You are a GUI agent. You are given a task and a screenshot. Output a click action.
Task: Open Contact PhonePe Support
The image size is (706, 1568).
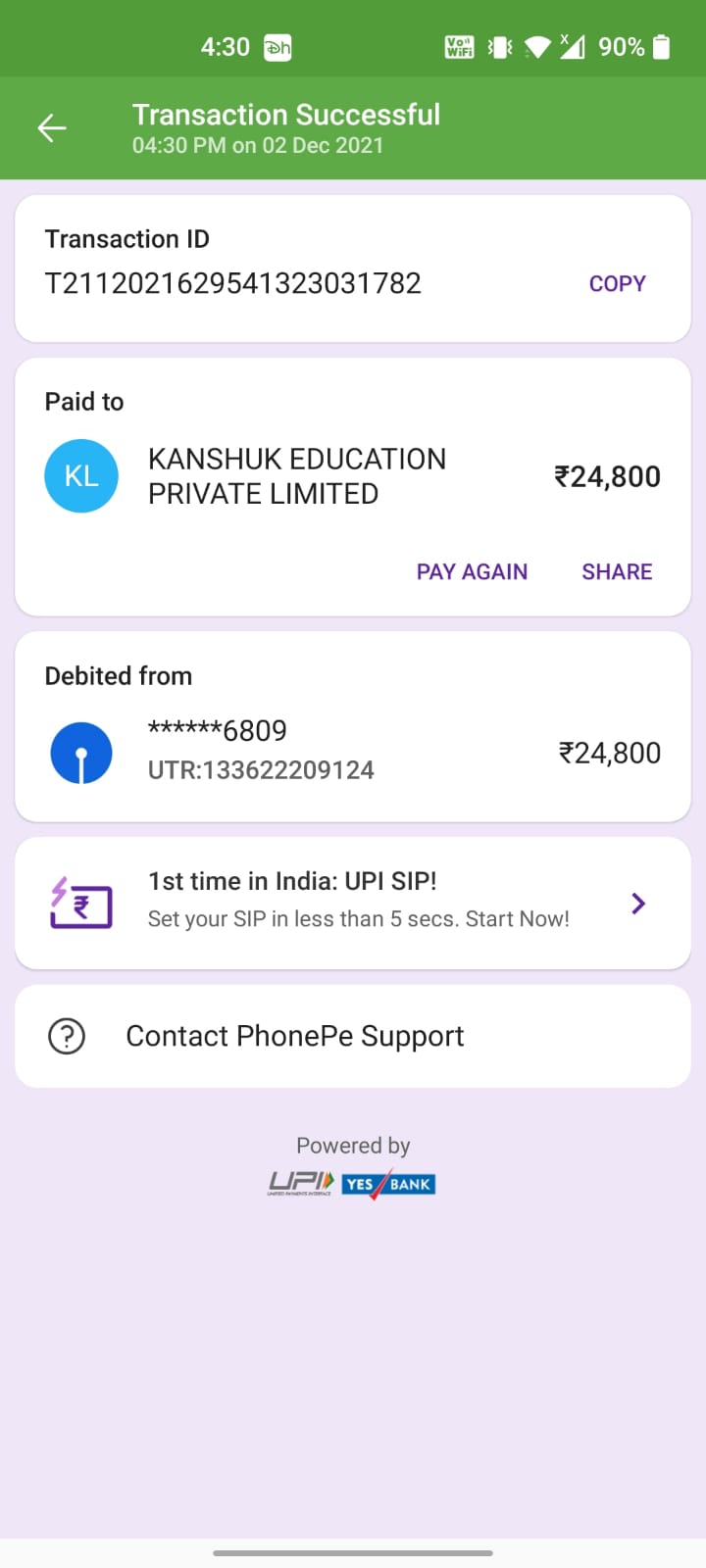pos(353,1036)
